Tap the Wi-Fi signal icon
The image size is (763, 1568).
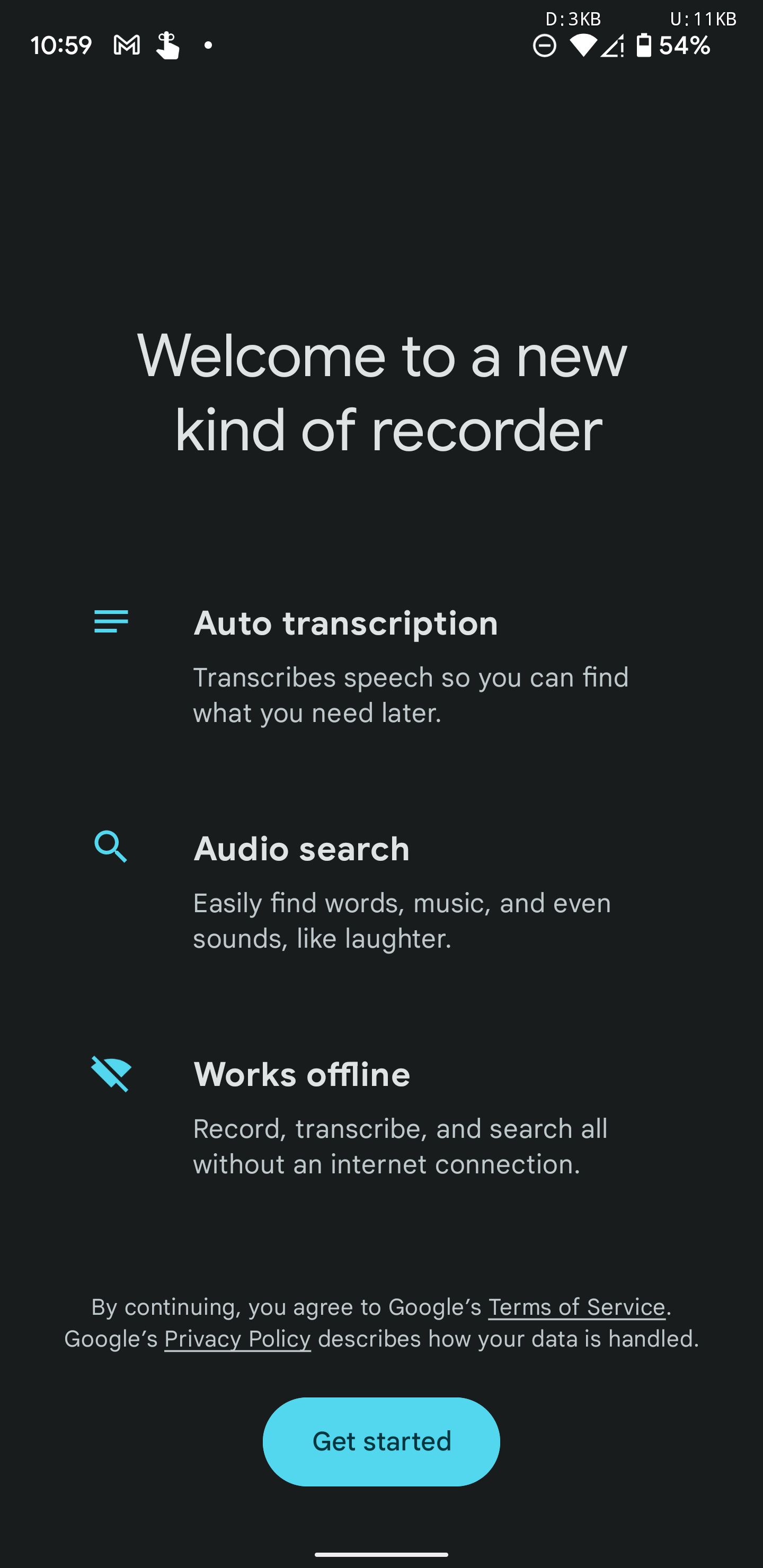583,44
